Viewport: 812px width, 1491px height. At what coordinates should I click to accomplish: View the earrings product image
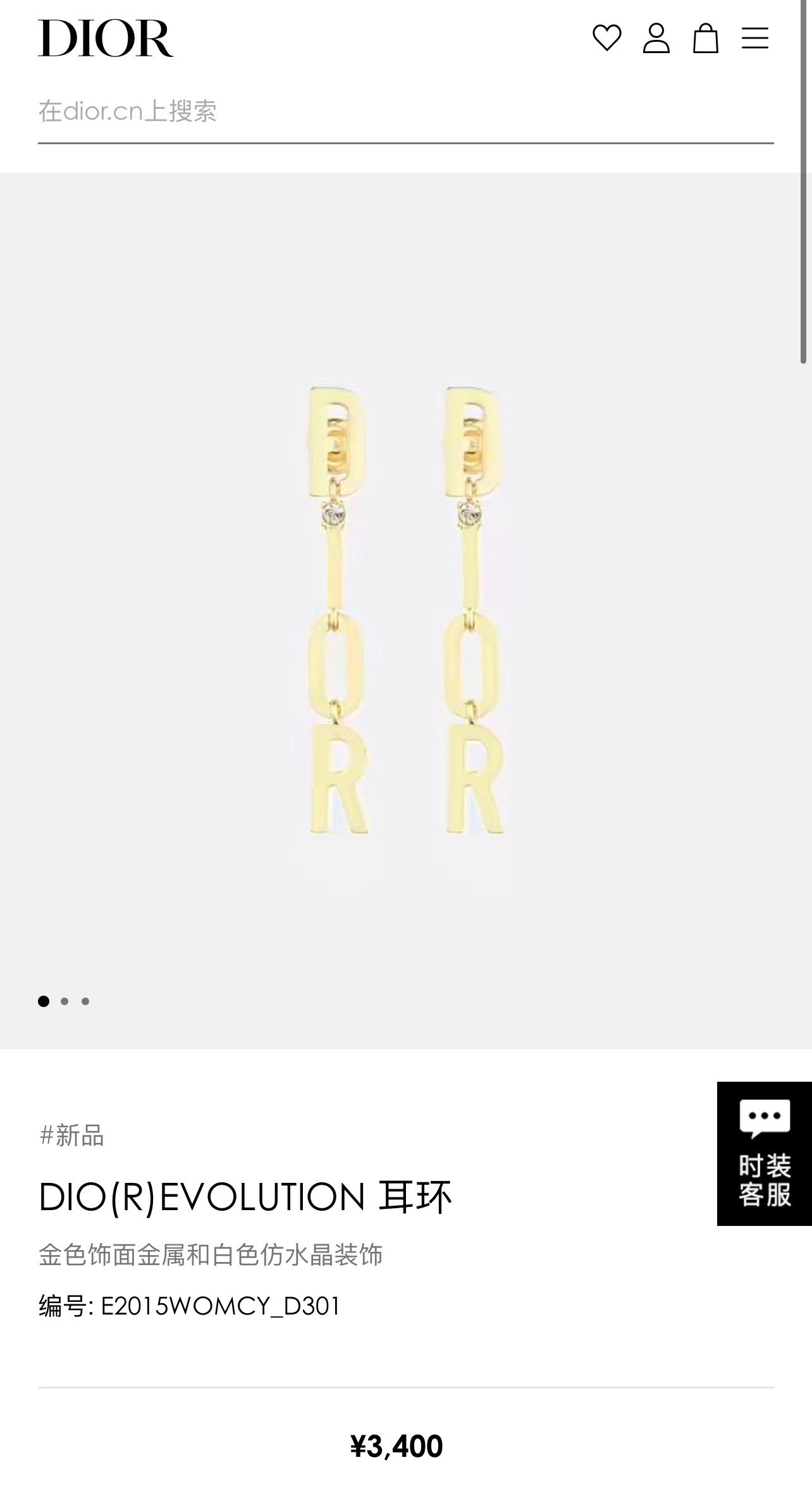[x=405, y=610]
